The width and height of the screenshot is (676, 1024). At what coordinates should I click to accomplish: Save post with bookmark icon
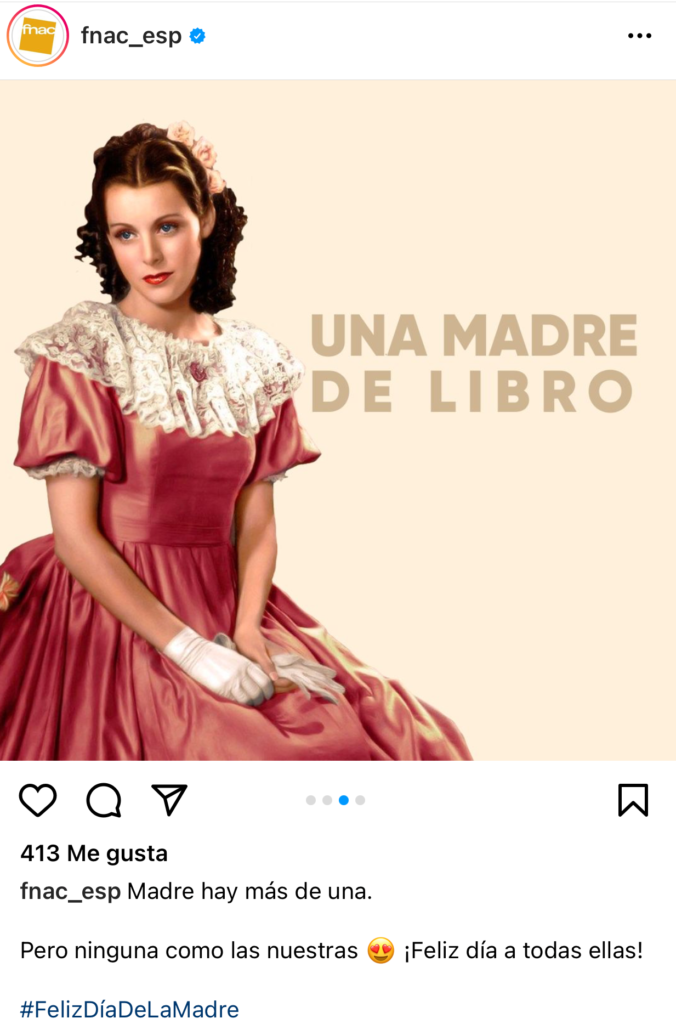click(632, 800)
